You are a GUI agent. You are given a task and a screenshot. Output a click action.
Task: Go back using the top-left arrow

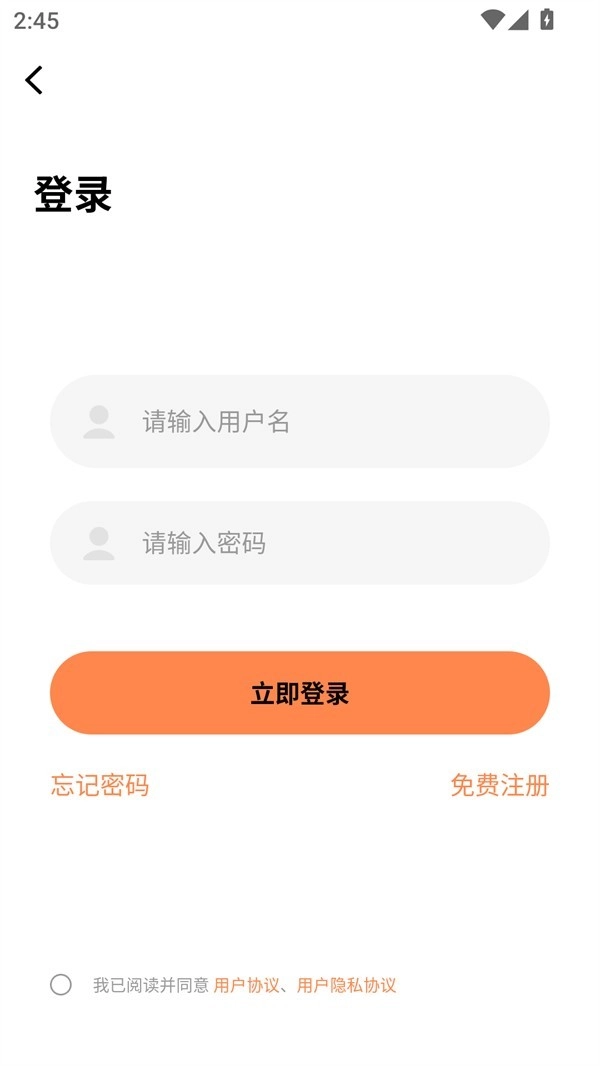[x=34, y=80]
